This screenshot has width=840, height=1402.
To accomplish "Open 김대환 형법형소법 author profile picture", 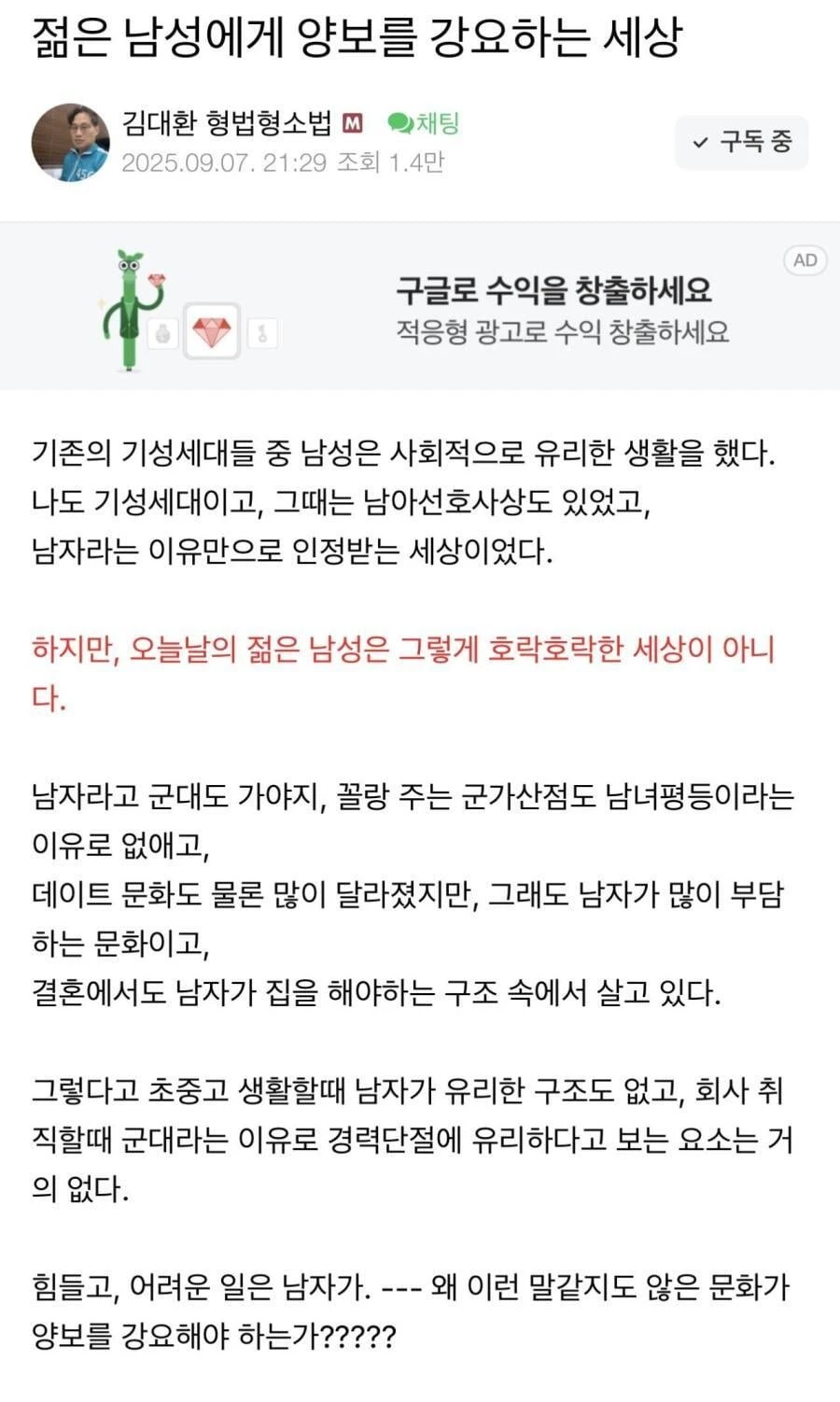I will [x=70, y=142].
